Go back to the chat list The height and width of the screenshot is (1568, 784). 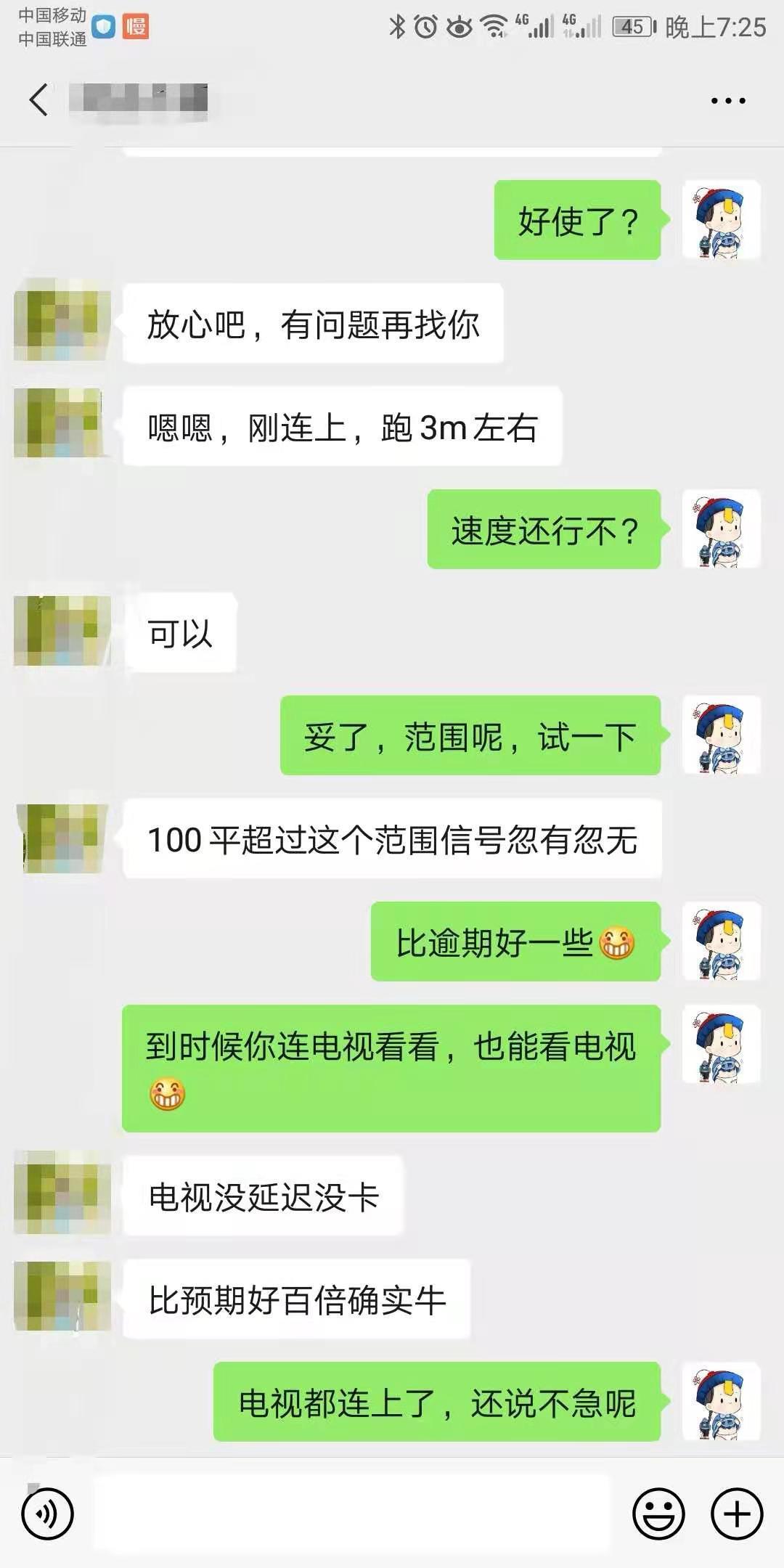coord(39,99)
